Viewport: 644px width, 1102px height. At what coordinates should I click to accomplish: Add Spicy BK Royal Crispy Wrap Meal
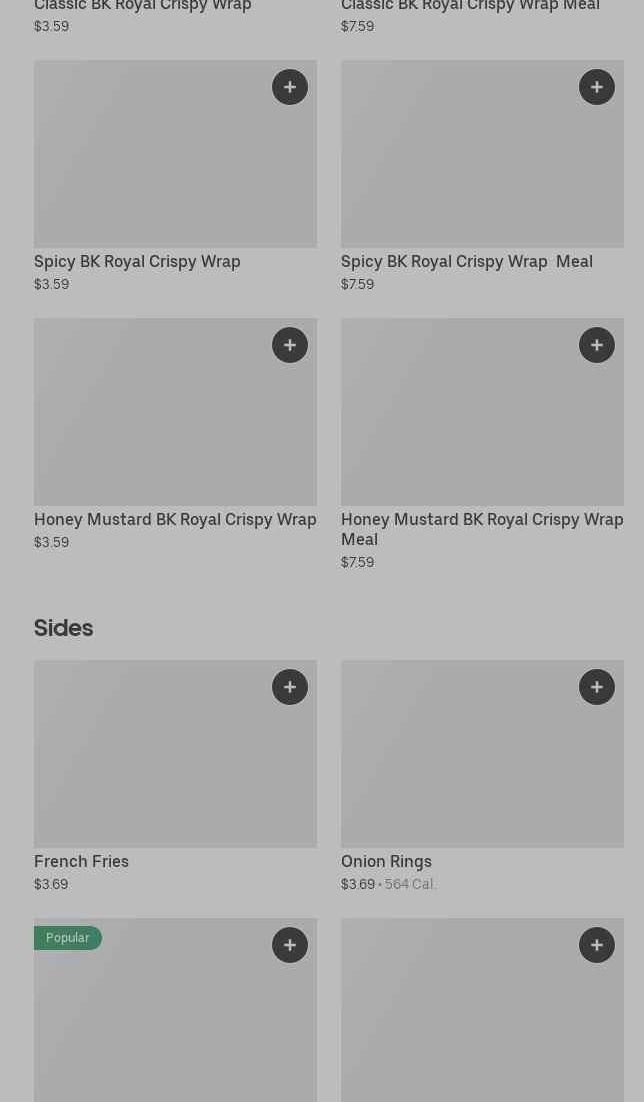coord(597,87)
